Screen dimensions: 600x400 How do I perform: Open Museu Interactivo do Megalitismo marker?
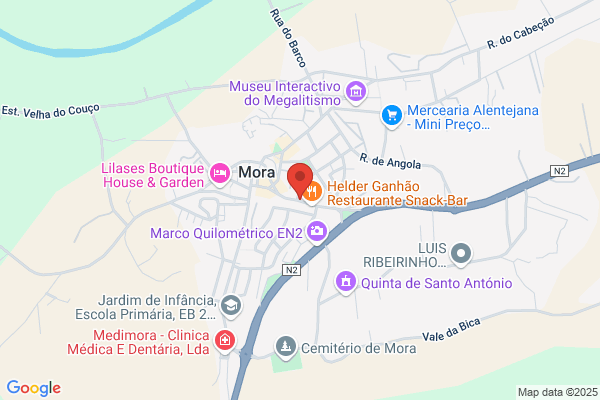356,92
